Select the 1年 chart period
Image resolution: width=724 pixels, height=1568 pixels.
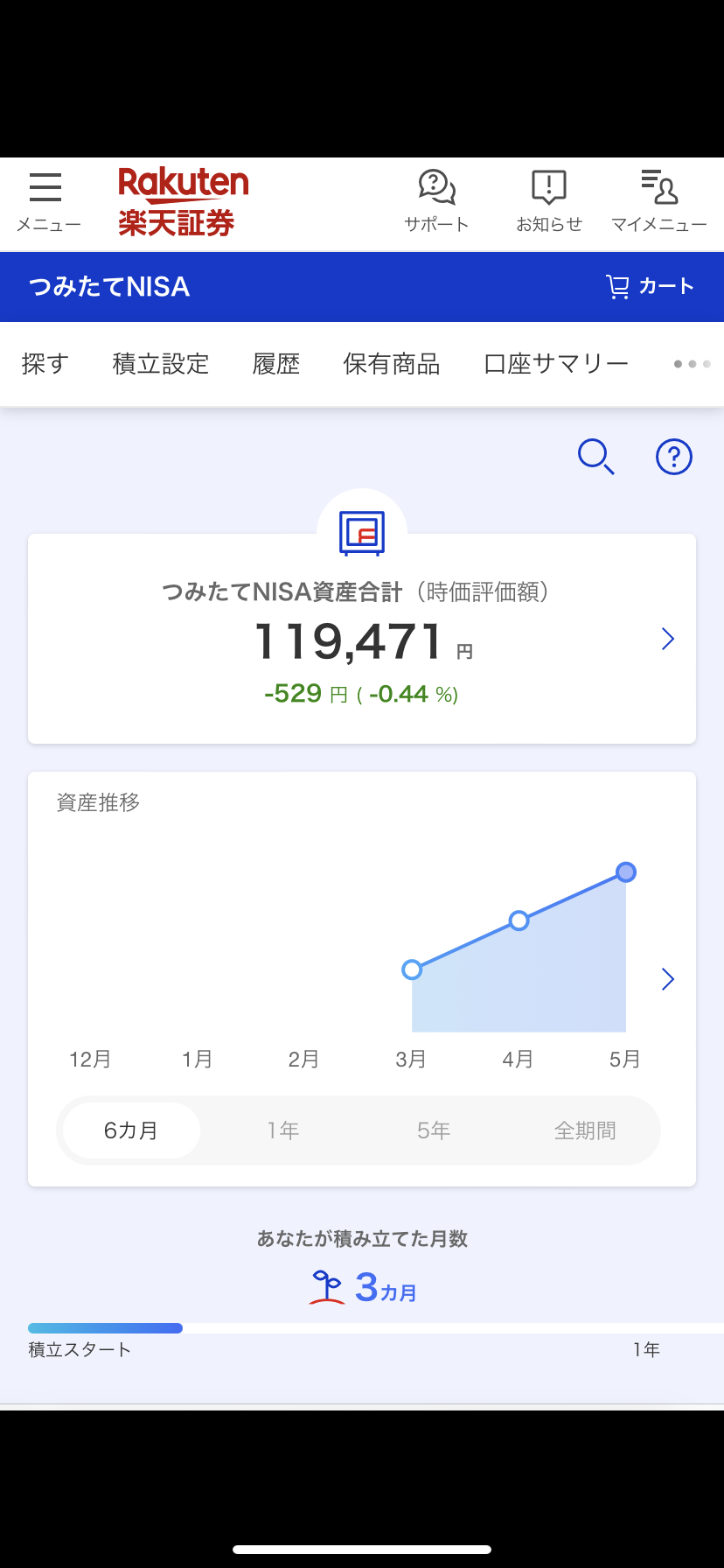(283, 1130)
